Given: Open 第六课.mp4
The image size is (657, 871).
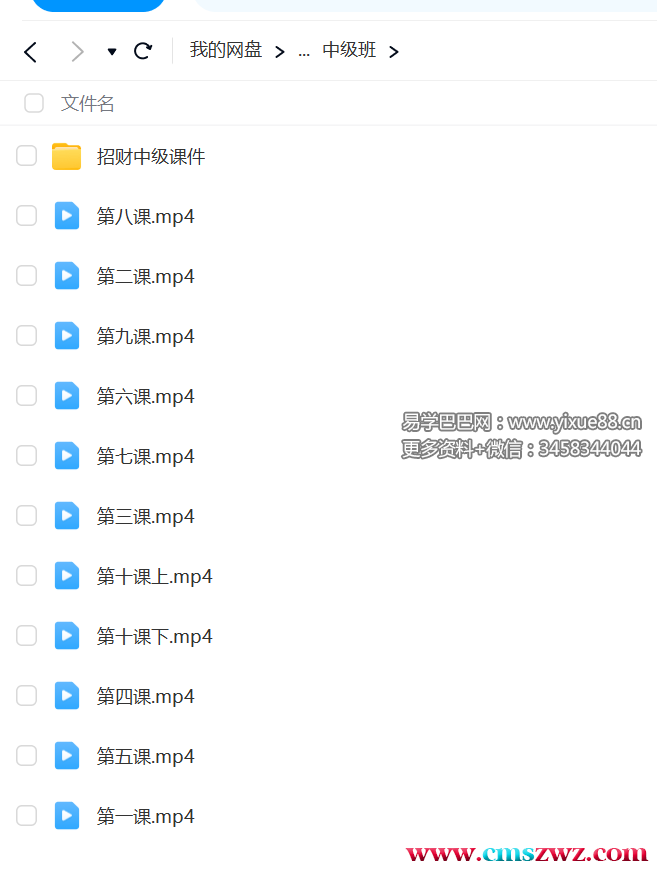Looking at the screenshot, I should (145, 397).
